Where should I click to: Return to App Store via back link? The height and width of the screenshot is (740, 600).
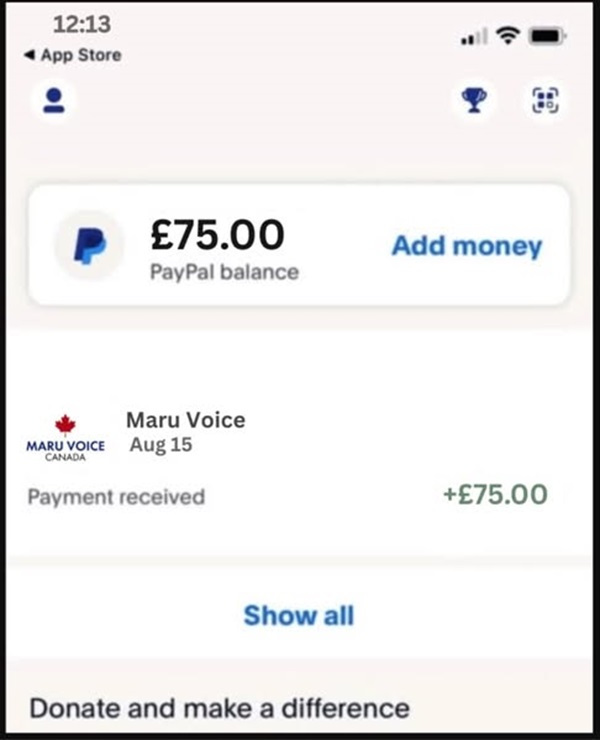click(x=72, y=55)
